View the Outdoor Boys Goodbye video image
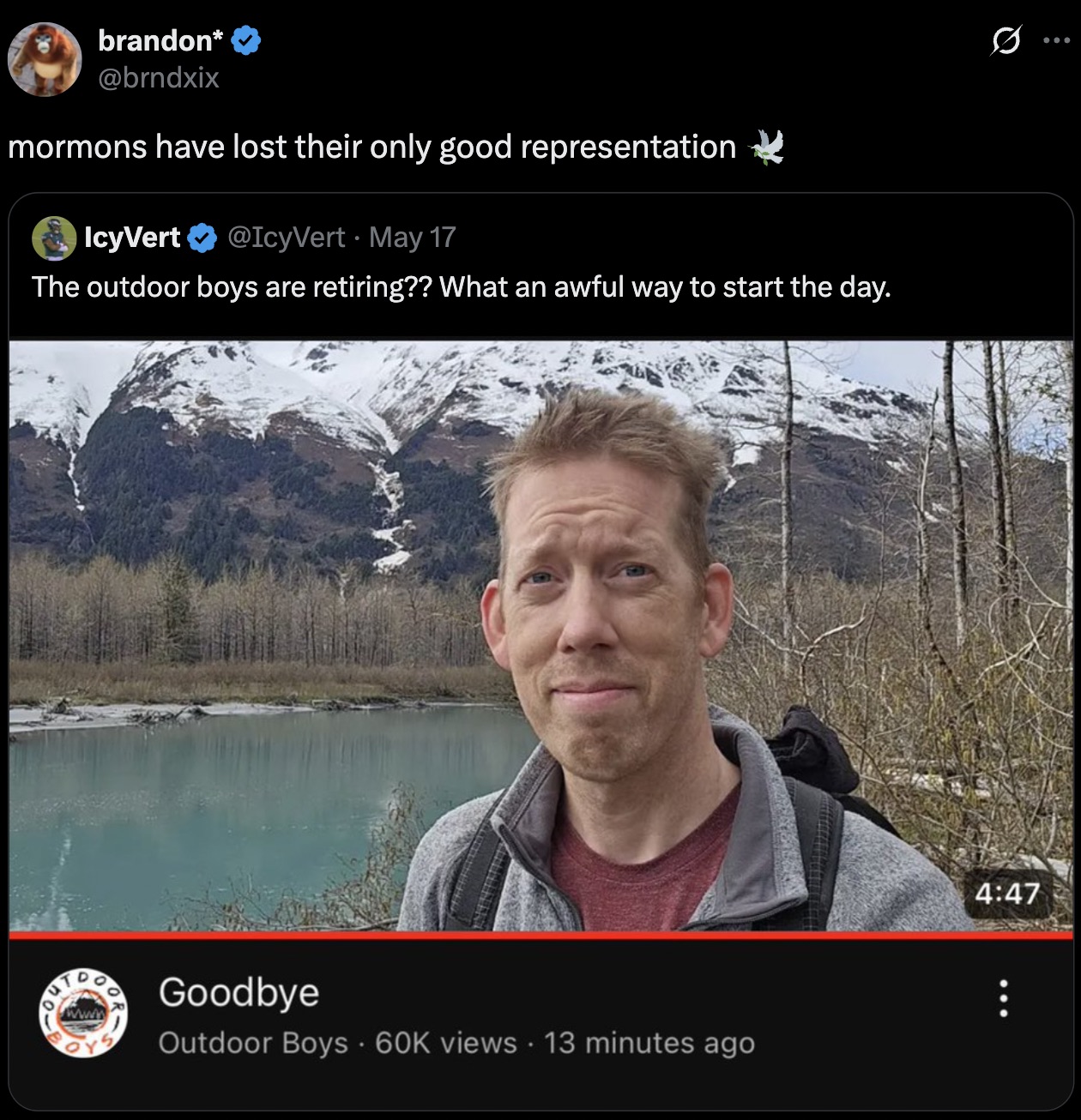This screenshot has width=1081, height=1120. (x=540, y=635)
